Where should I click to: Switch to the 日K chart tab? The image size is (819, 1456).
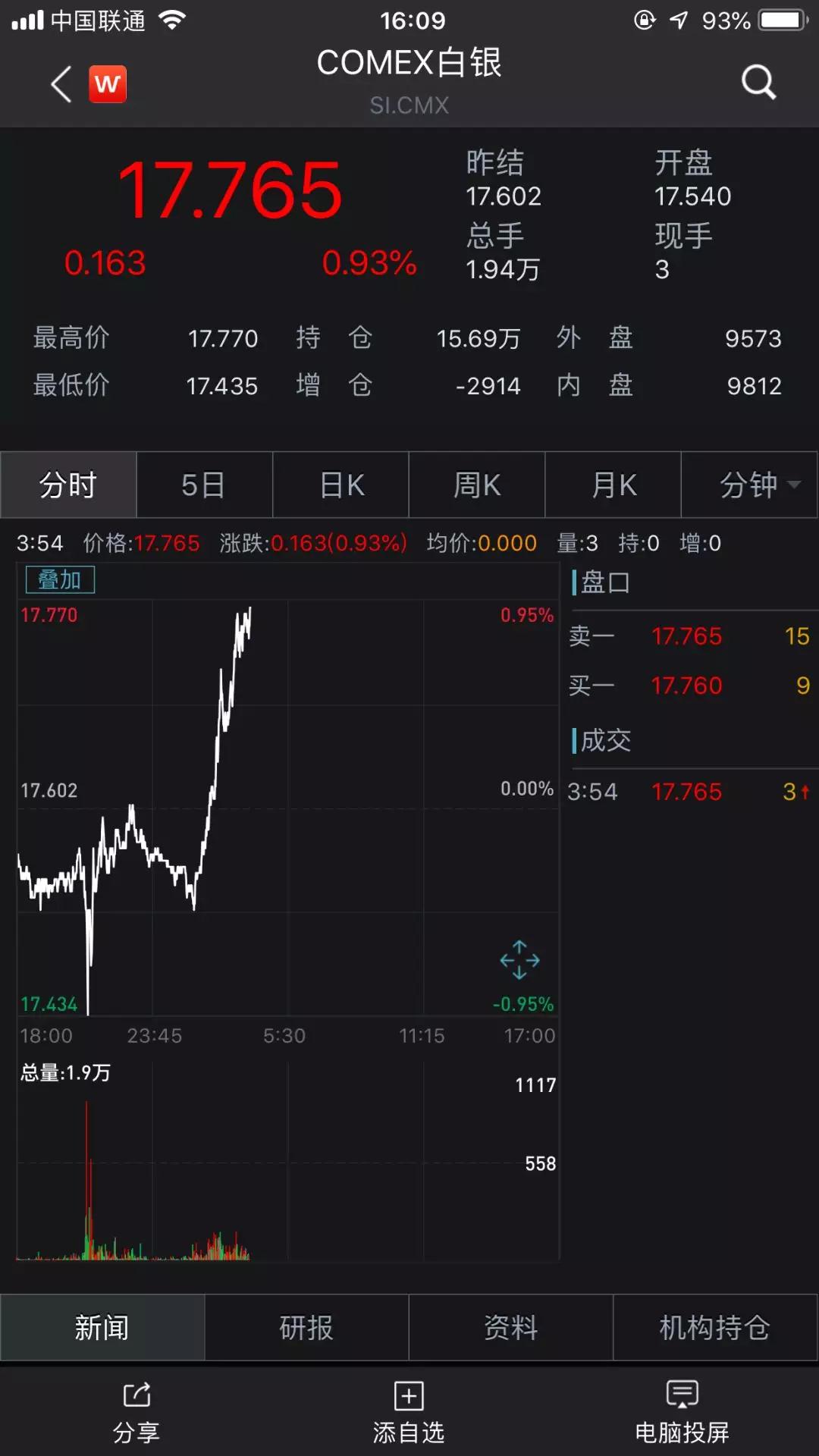click(x=340, y=485)
